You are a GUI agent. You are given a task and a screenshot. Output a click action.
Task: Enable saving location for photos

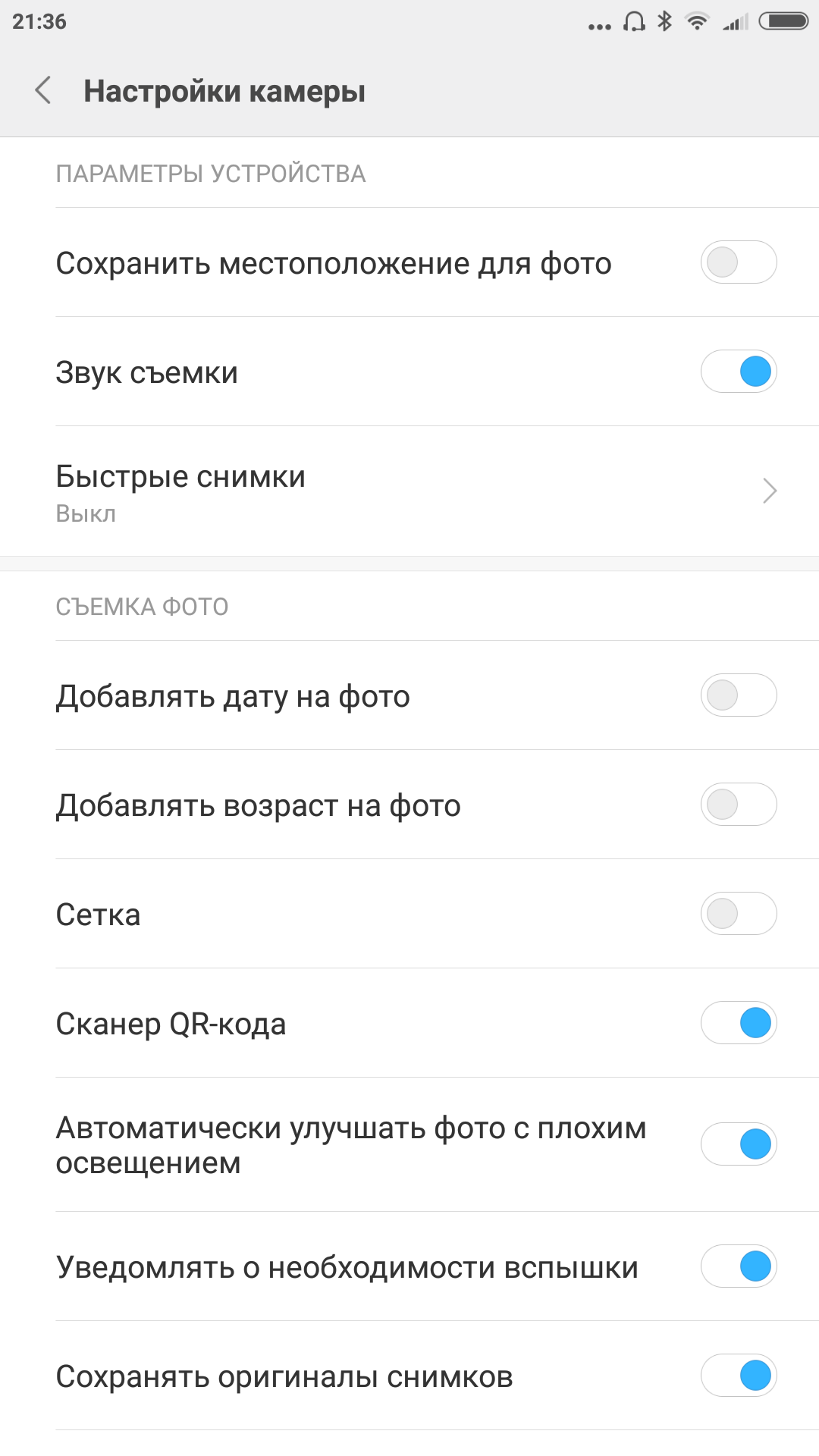point(738,262)
